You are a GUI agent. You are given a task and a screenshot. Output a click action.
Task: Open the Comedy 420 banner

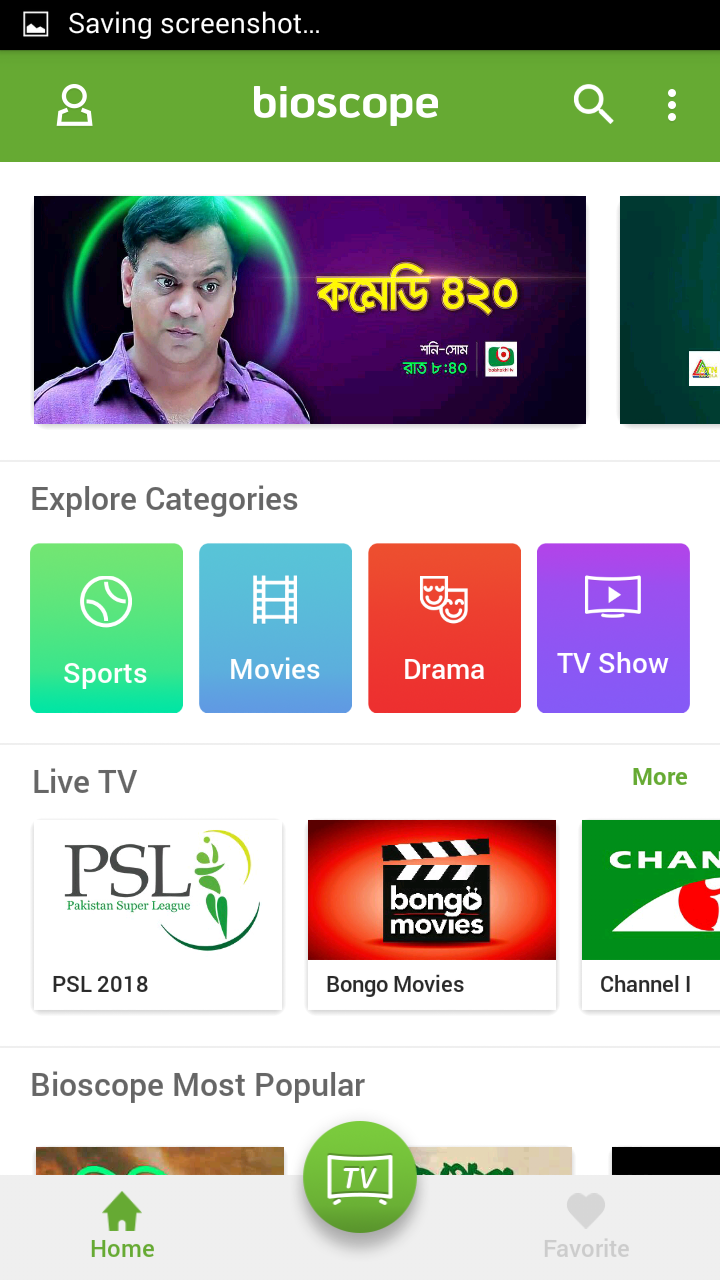click(x=310, y=310)
